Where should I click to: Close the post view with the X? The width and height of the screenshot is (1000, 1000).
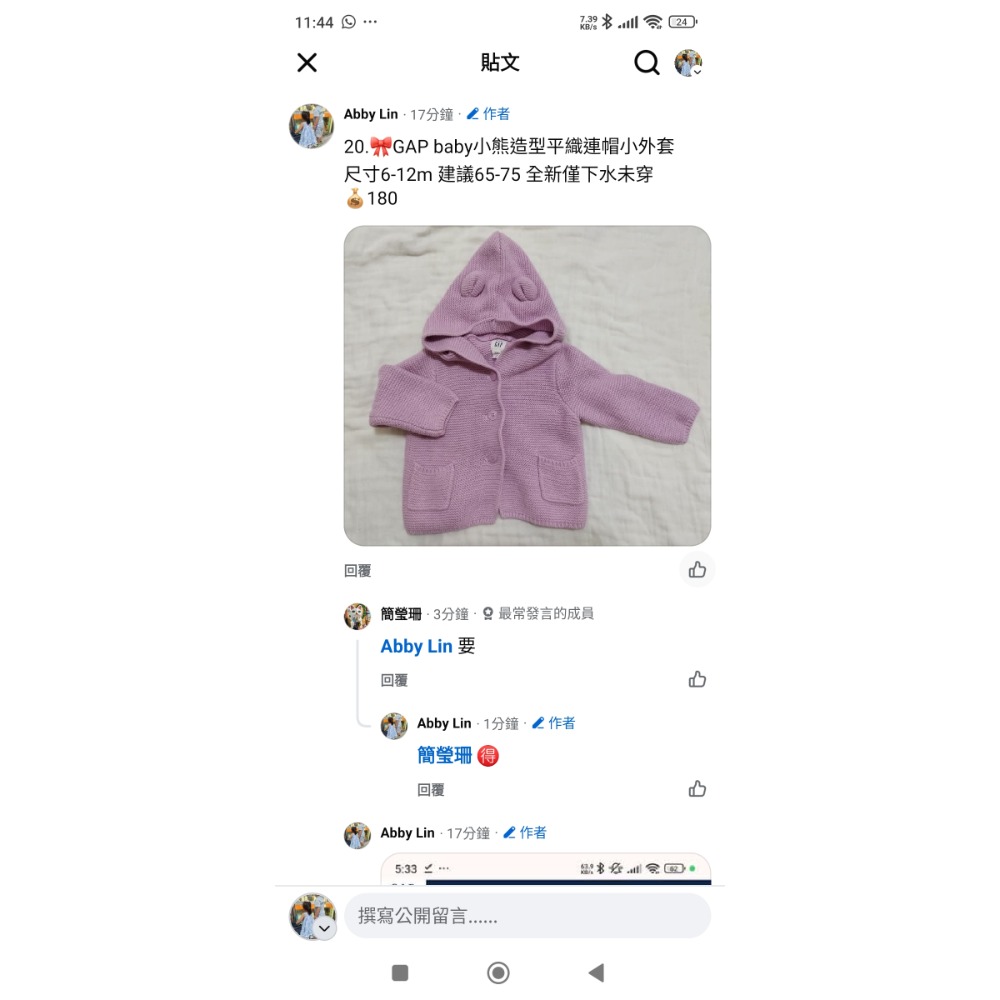click(307, 63)
